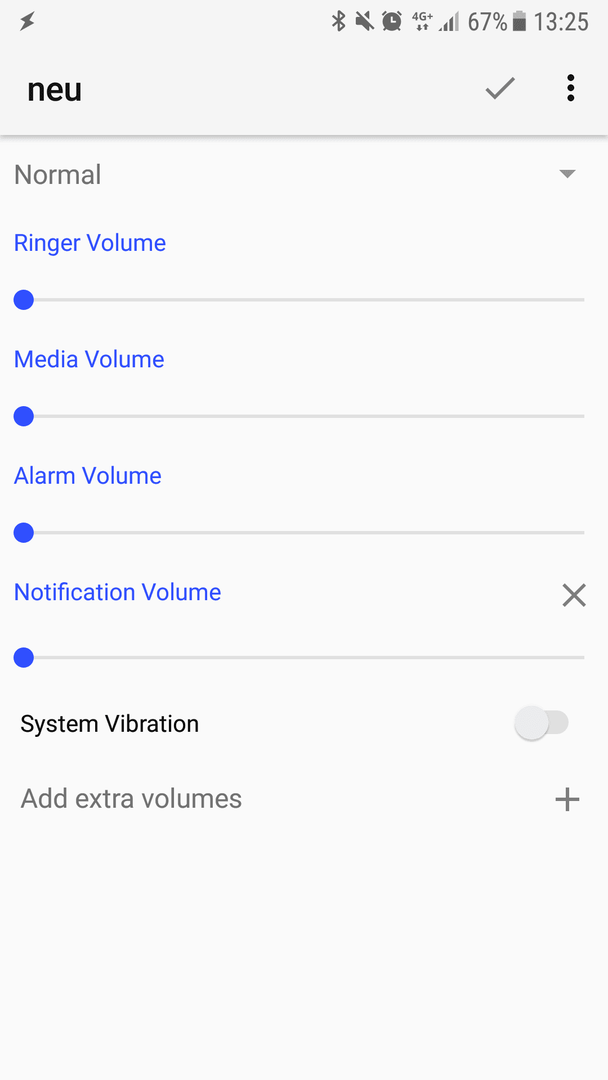This screenshot has width=608, height=1080.
Task: Add extra volumes with the plus
Action: (x=567, y=800)
